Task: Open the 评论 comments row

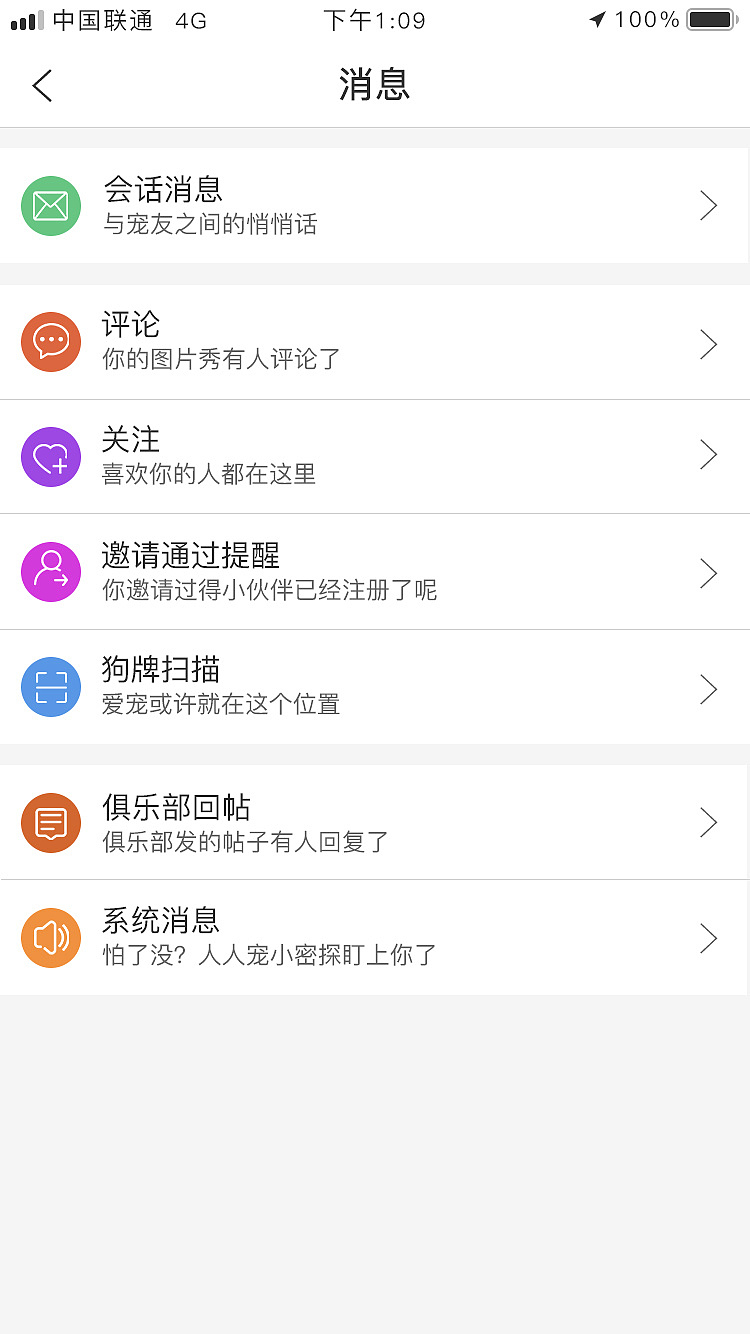Action: [374, 342]
